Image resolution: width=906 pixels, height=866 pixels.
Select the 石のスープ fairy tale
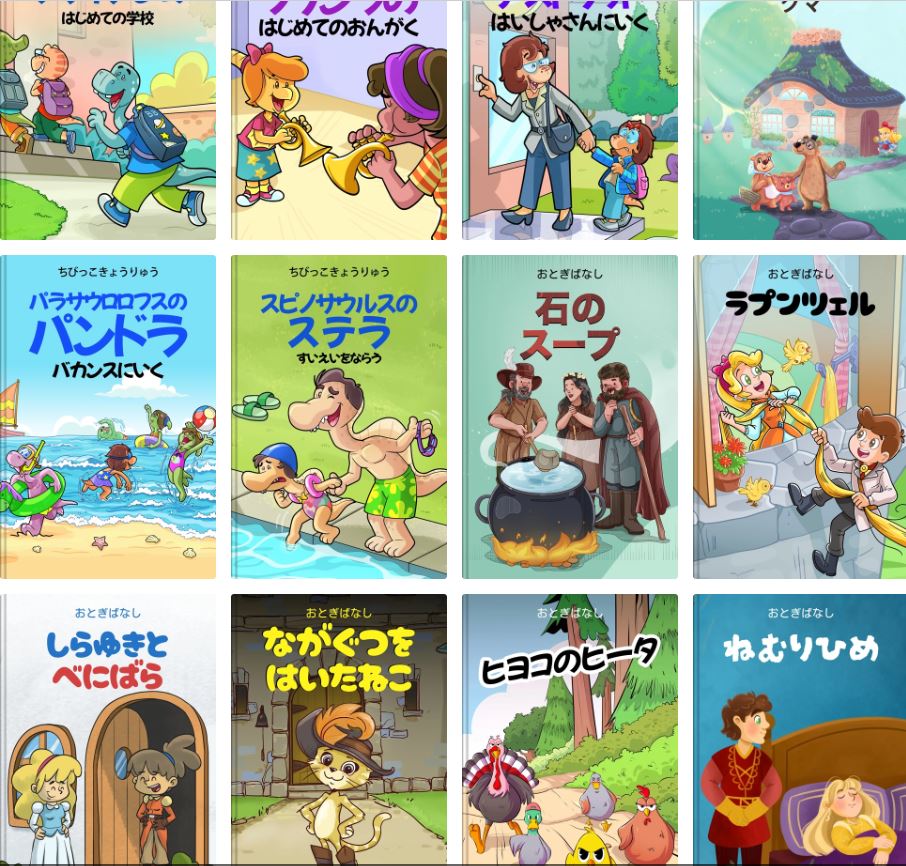(570, 417)
